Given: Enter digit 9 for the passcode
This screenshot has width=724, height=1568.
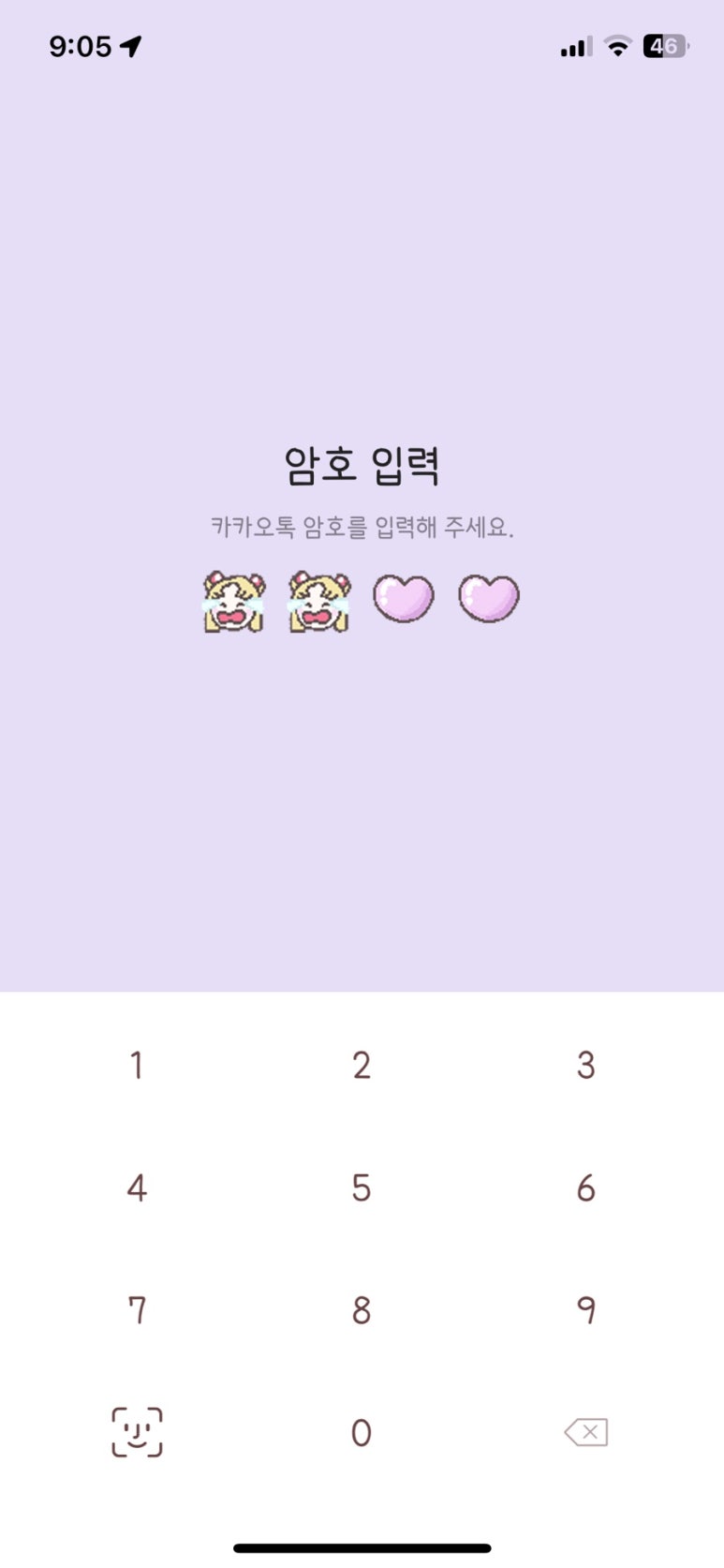Looking at the screenshot, I should click(x=586, y=1310).
